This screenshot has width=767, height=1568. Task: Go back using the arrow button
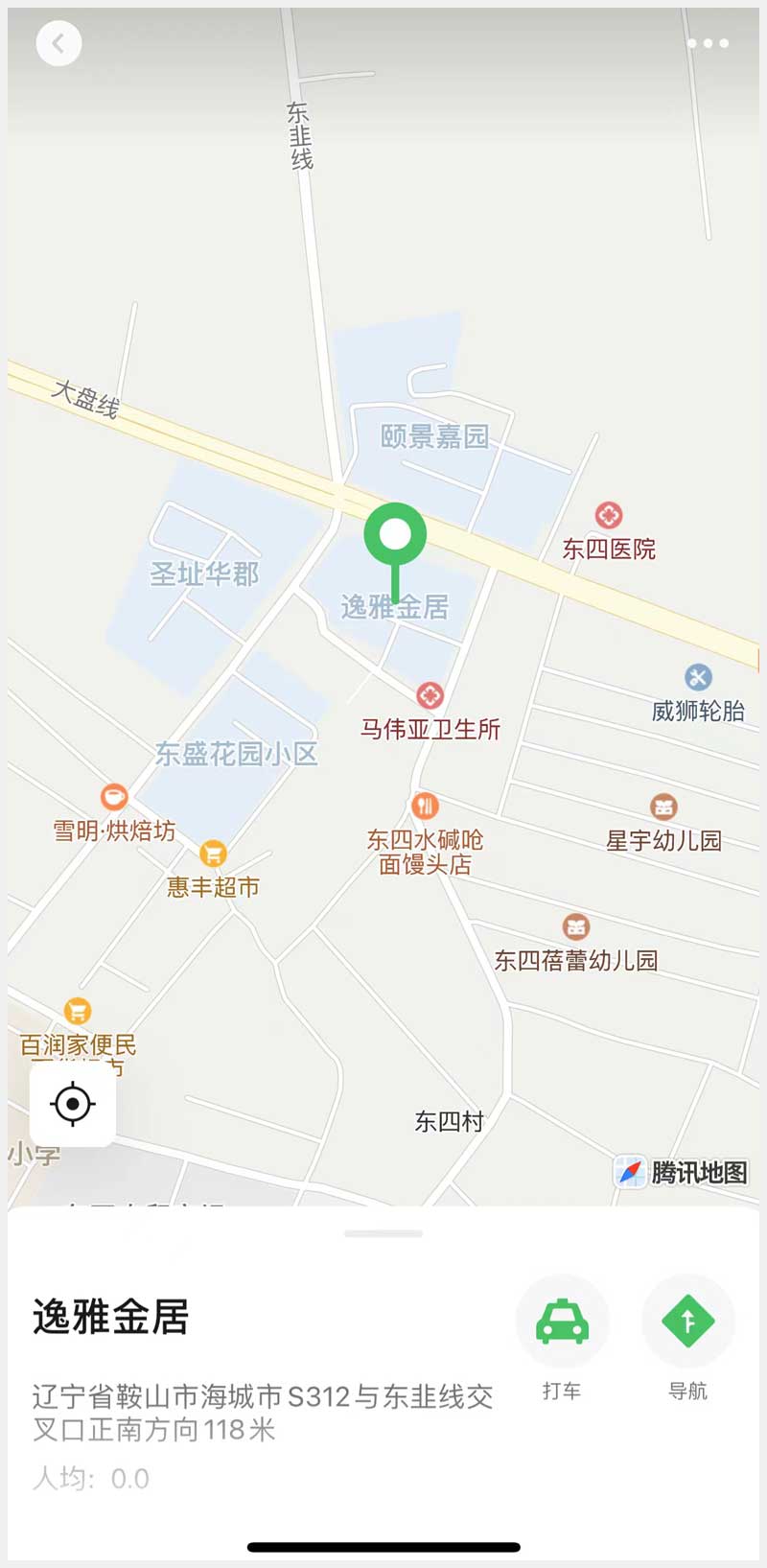point(58,43)
